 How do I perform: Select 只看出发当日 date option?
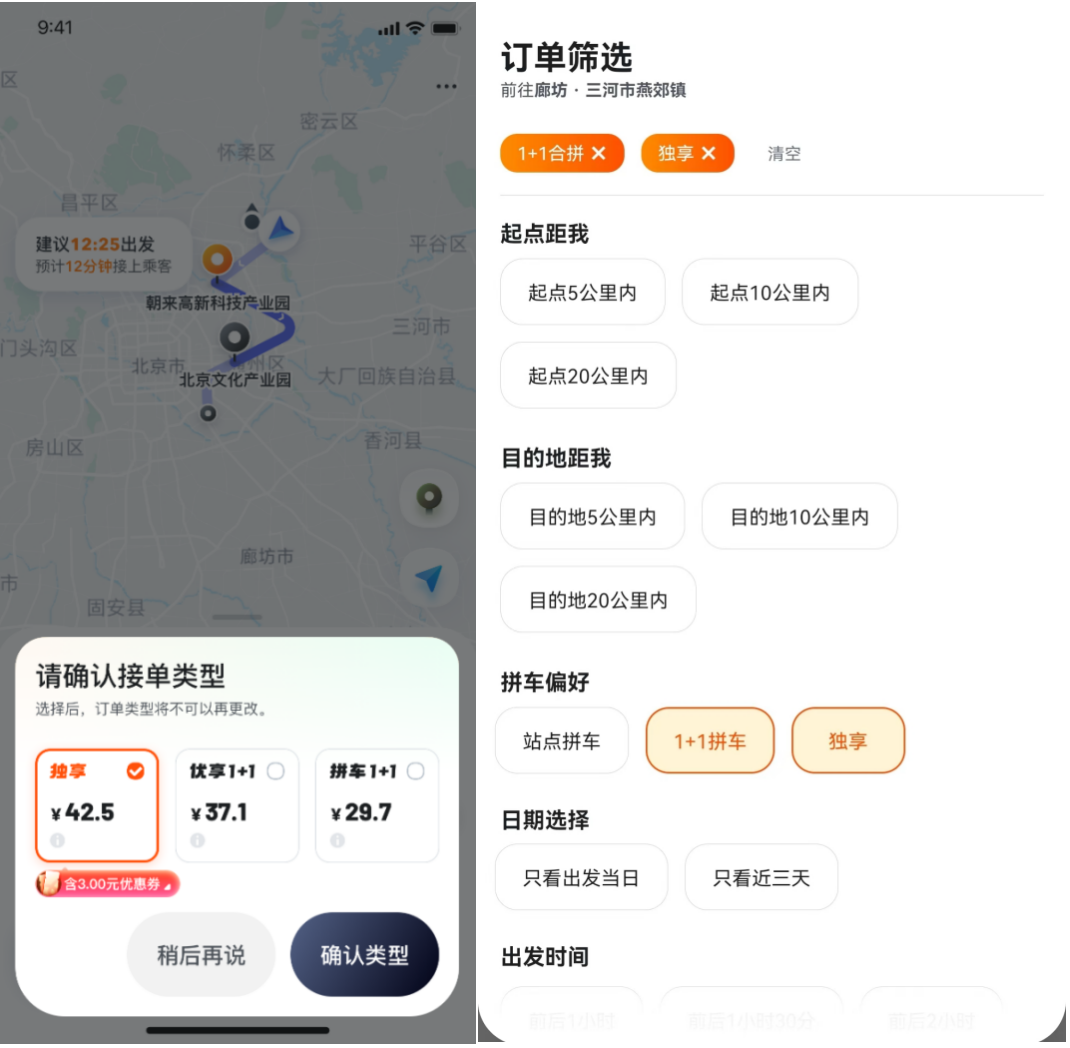pos(581,878)
